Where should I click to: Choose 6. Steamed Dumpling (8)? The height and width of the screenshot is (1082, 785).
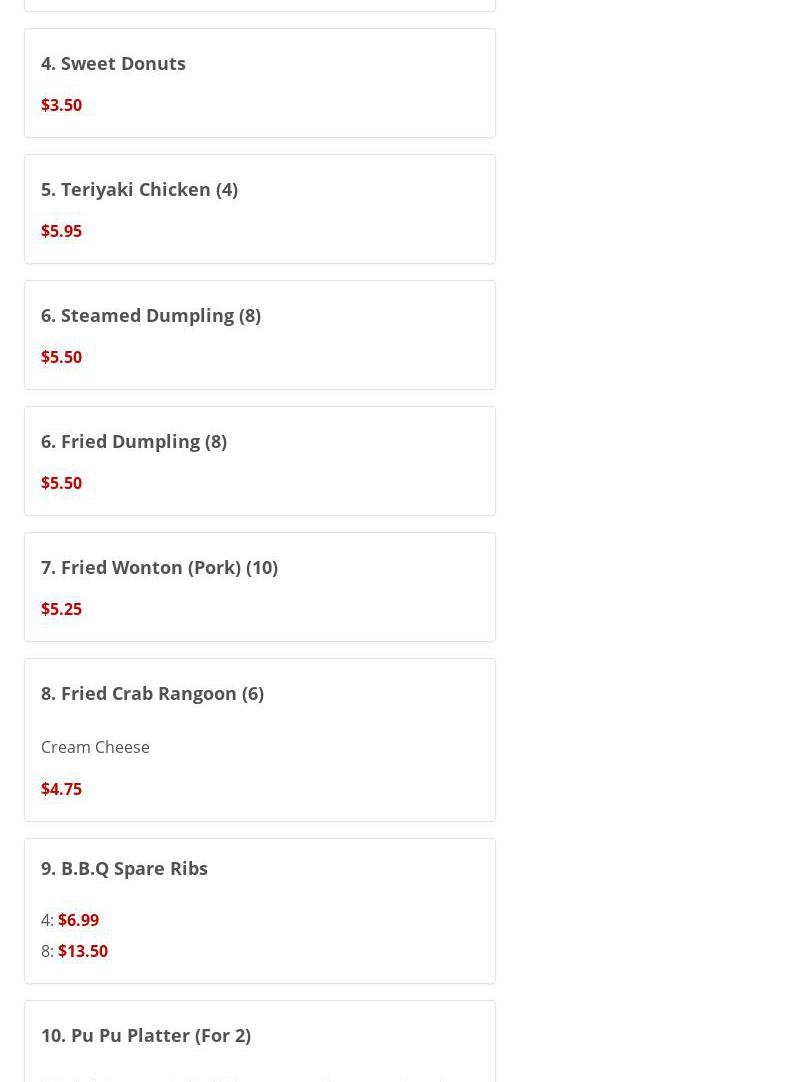pos(259,335)
